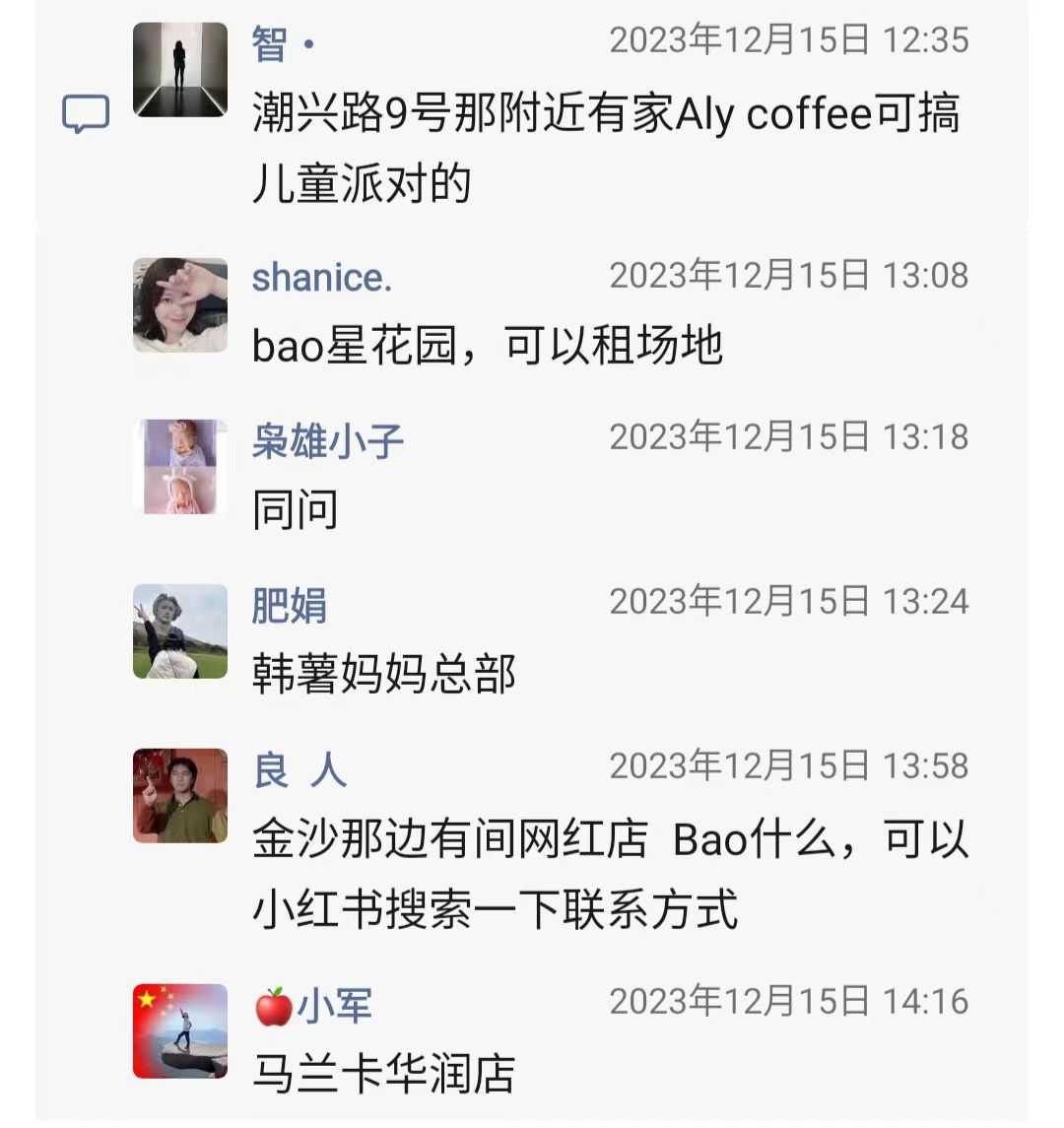Tap 小军's avatar
Viewport: 1064px width, 1128px height.
tap(179, 1031)
